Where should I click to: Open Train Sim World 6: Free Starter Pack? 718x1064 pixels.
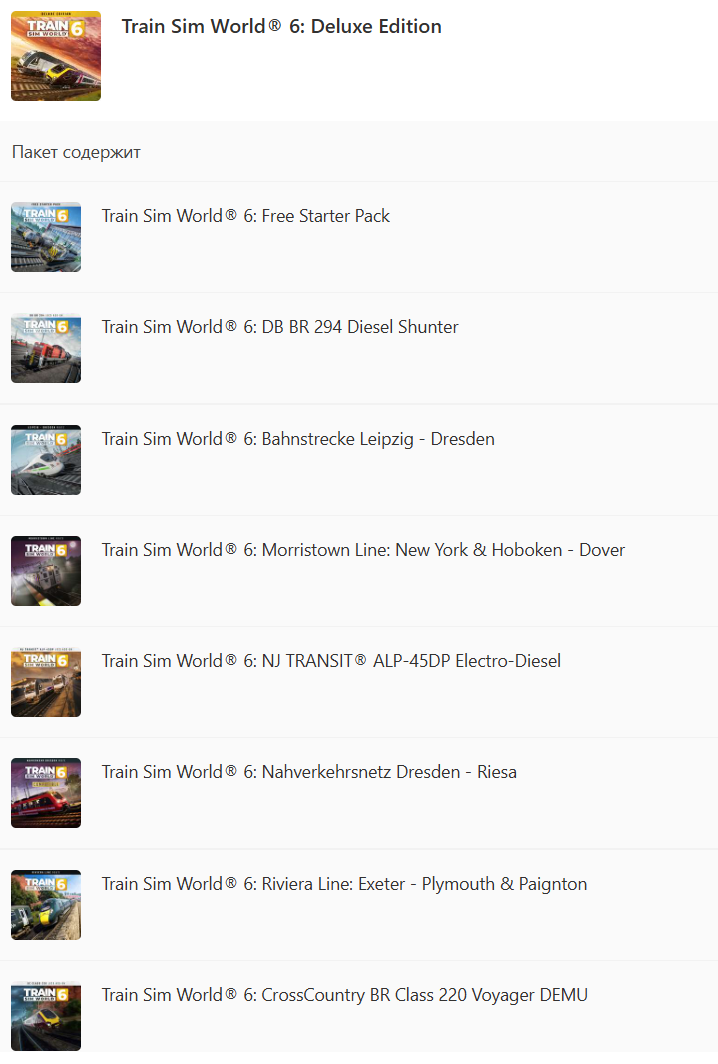point(246,216)
